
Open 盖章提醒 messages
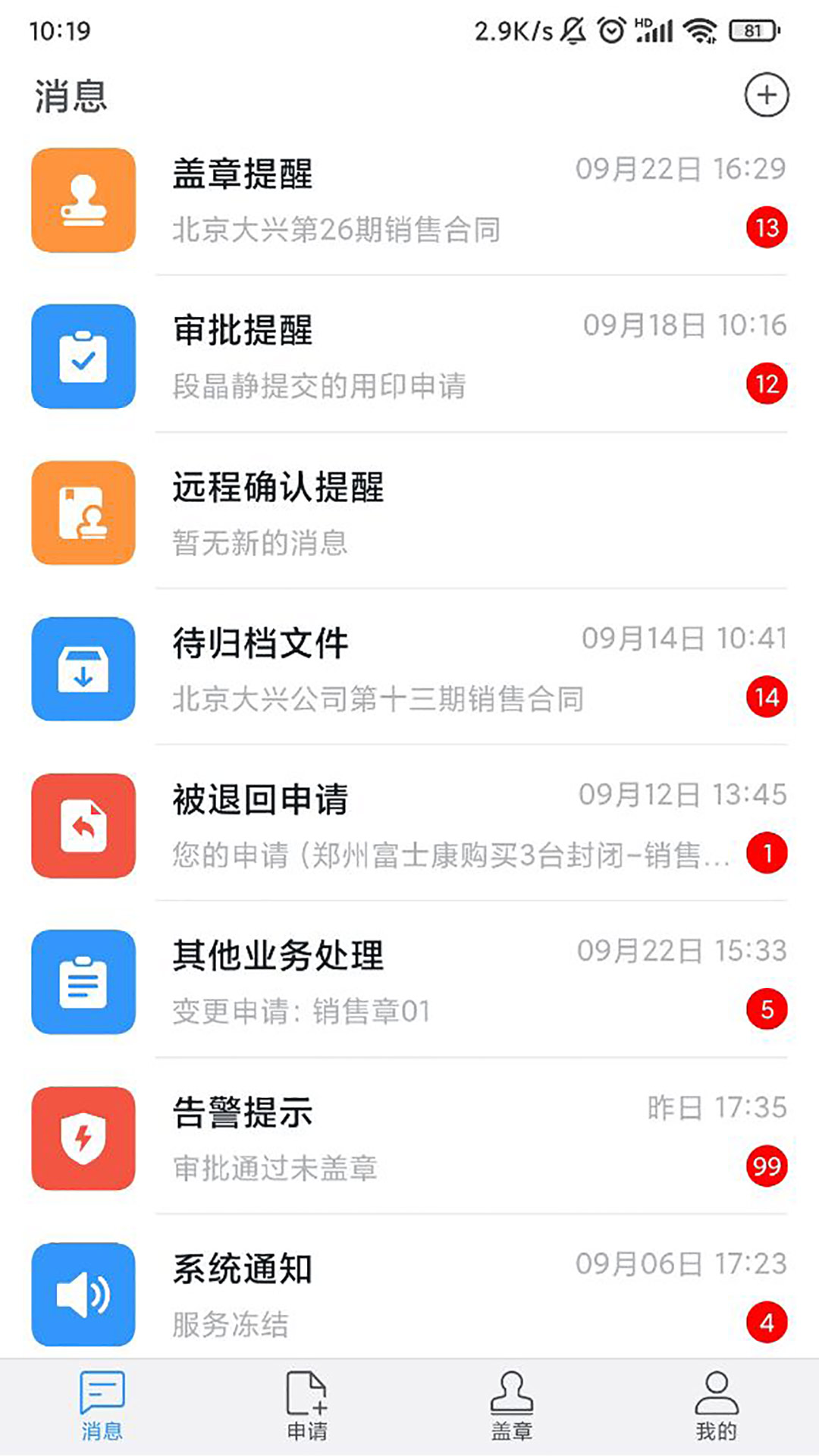point(409,200)
